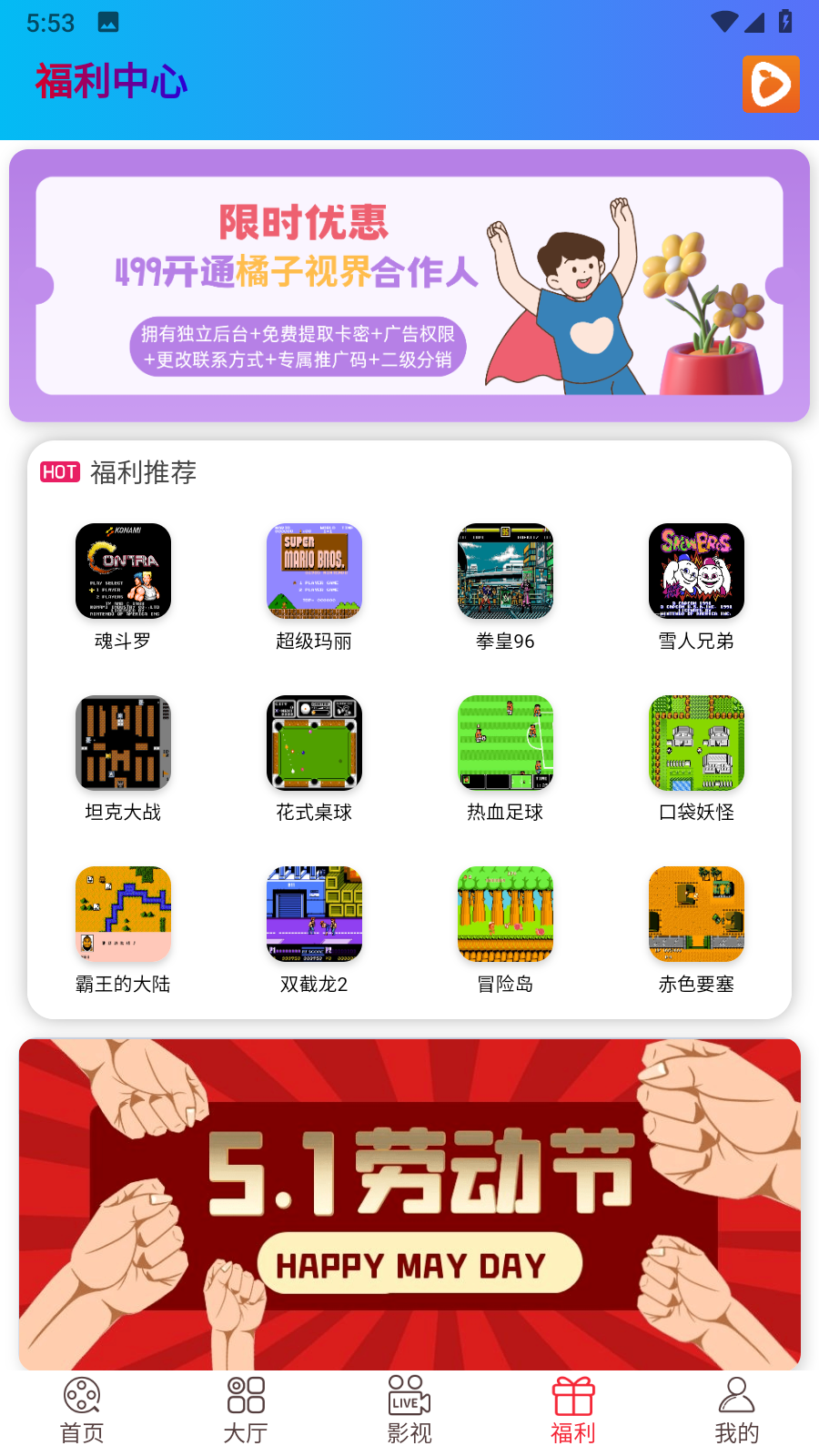This screenshot has width=819, height=1456.
Task: Select the 福利 tab
Action: [573, 1411]
